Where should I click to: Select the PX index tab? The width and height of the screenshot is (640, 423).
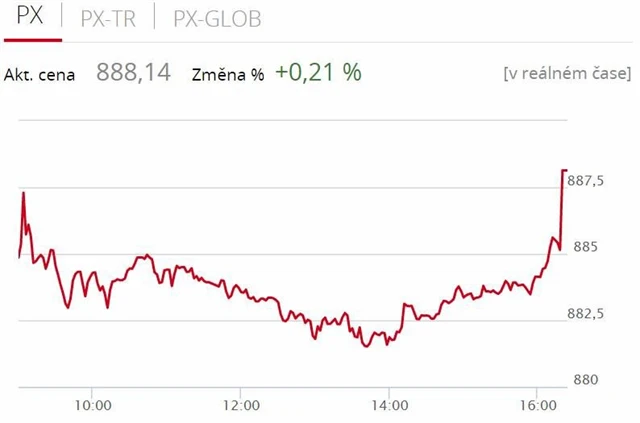click(x=32, y=18)
